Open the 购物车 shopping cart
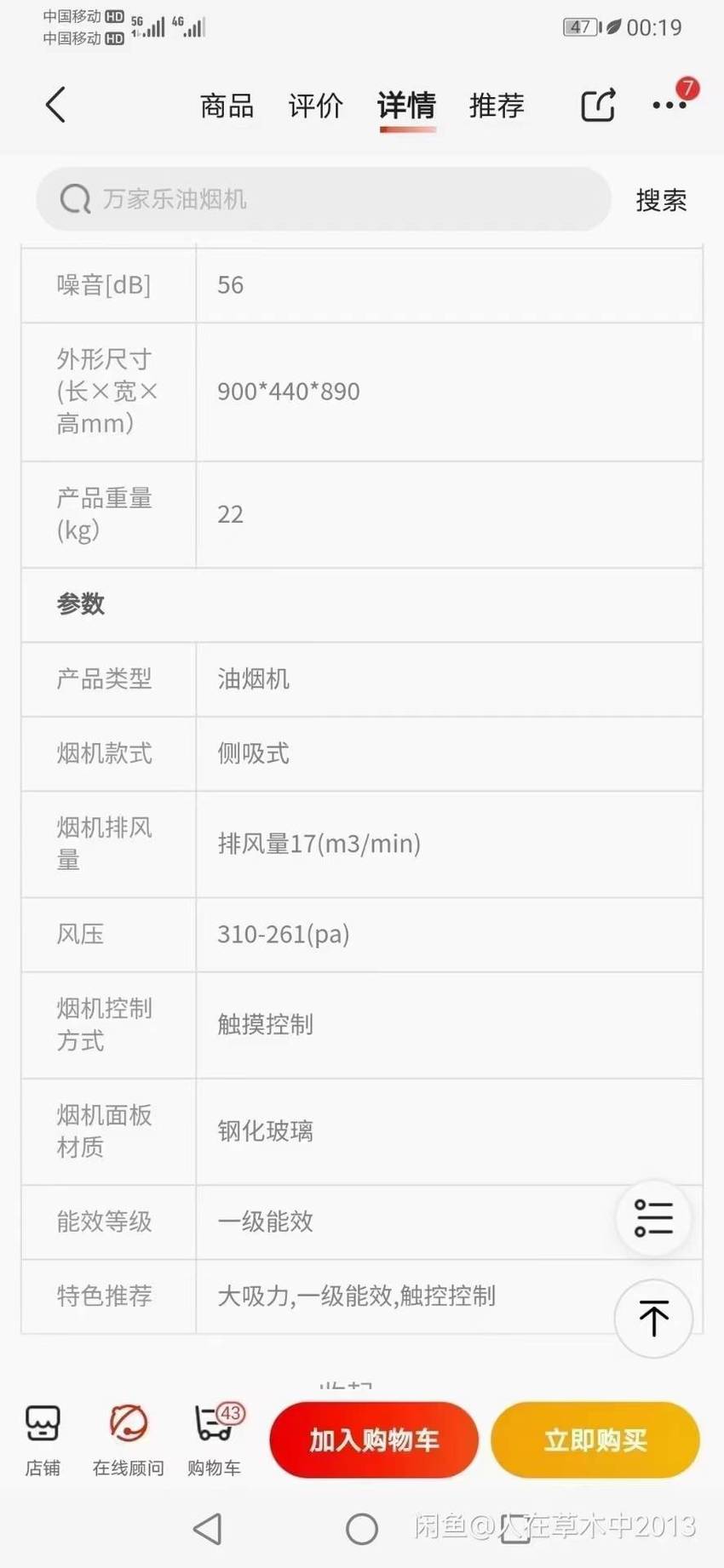The height and width of the screenshot is (1568, 724). point(215,1440)
